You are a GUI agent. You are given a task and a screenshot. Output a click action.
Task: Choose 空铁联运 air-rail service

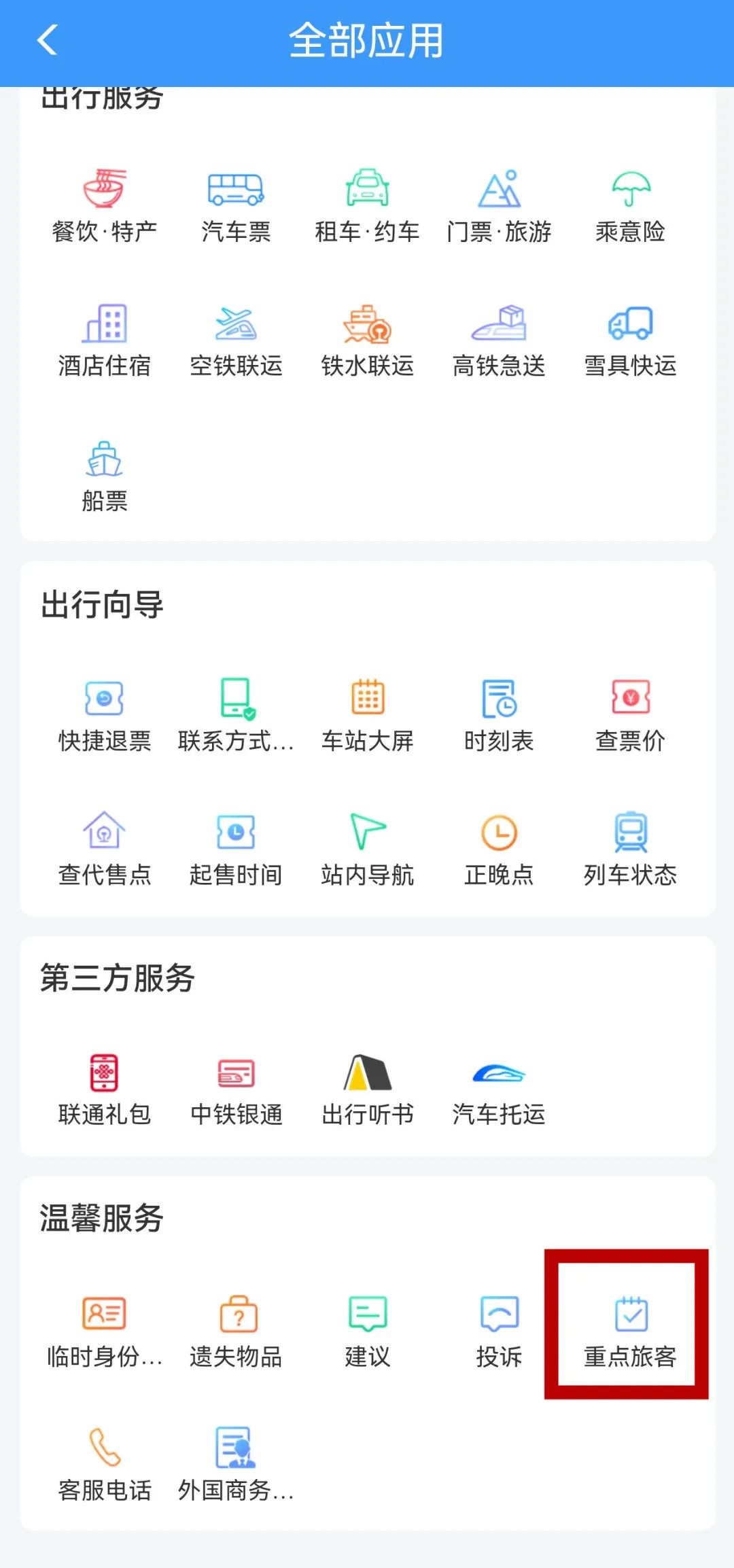coord(236,338)
